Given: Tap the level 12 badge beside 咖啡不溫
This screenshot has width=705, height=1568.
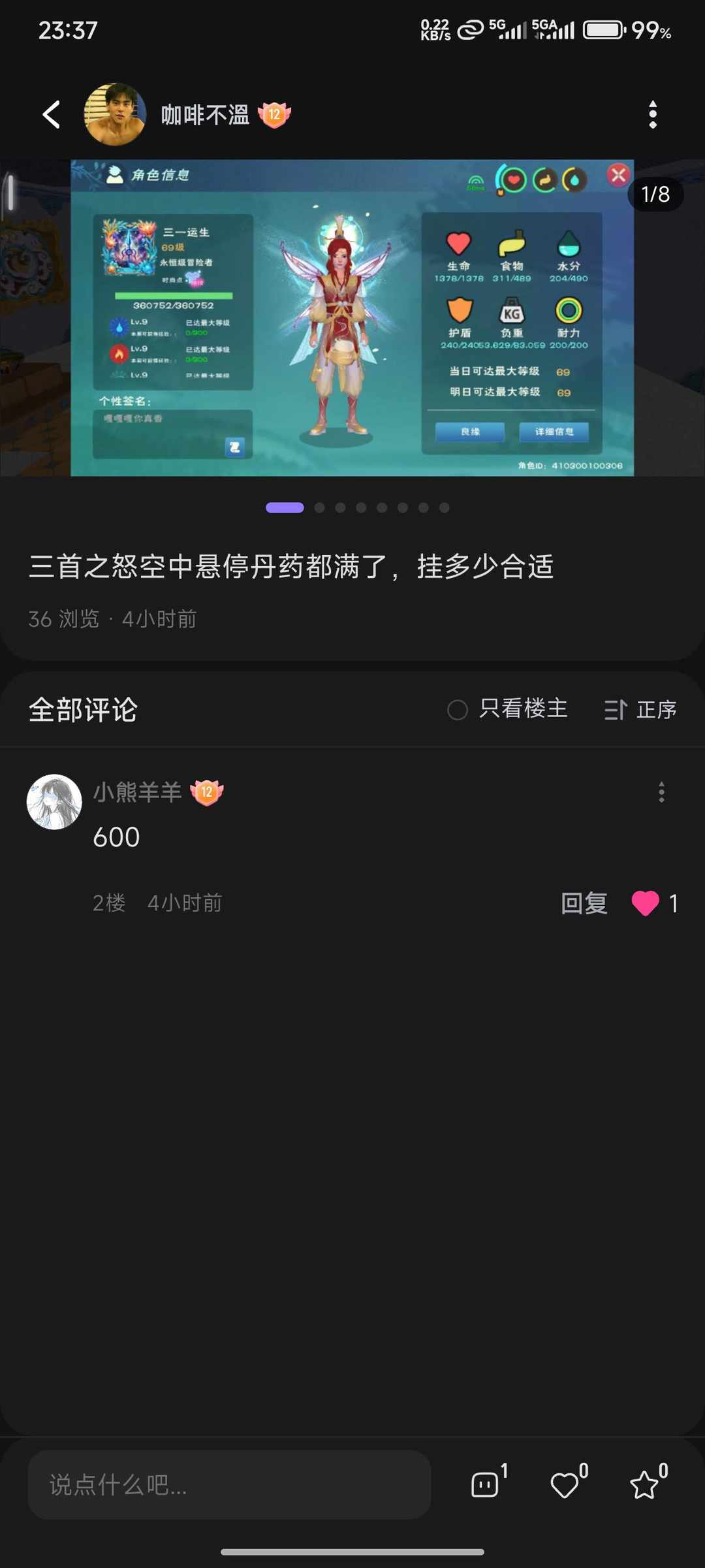Looking at the screenshot, I should coord(274,114).
